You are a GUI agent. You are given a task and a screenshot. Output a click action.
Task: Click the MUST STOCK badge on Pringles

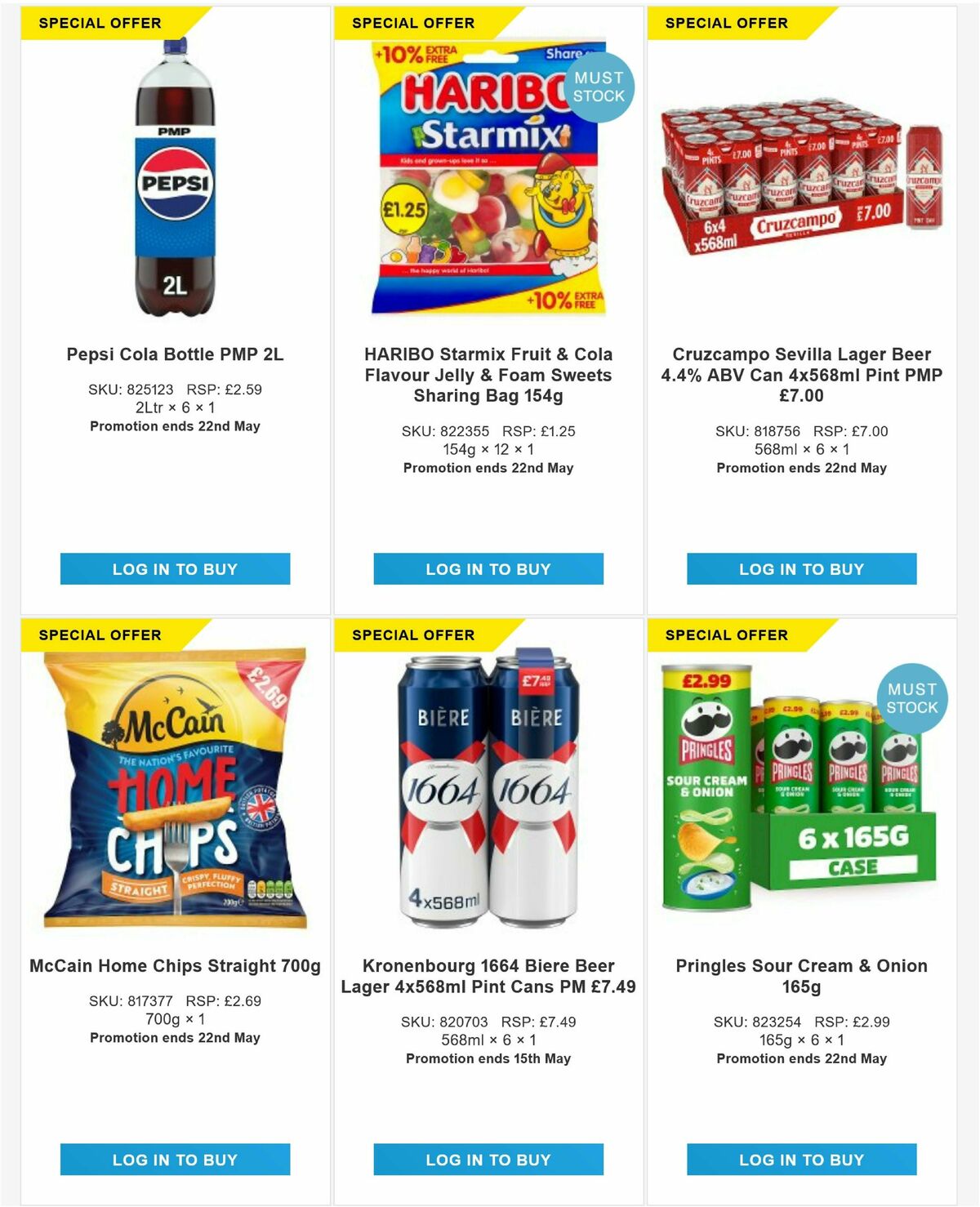pos(911,698)
